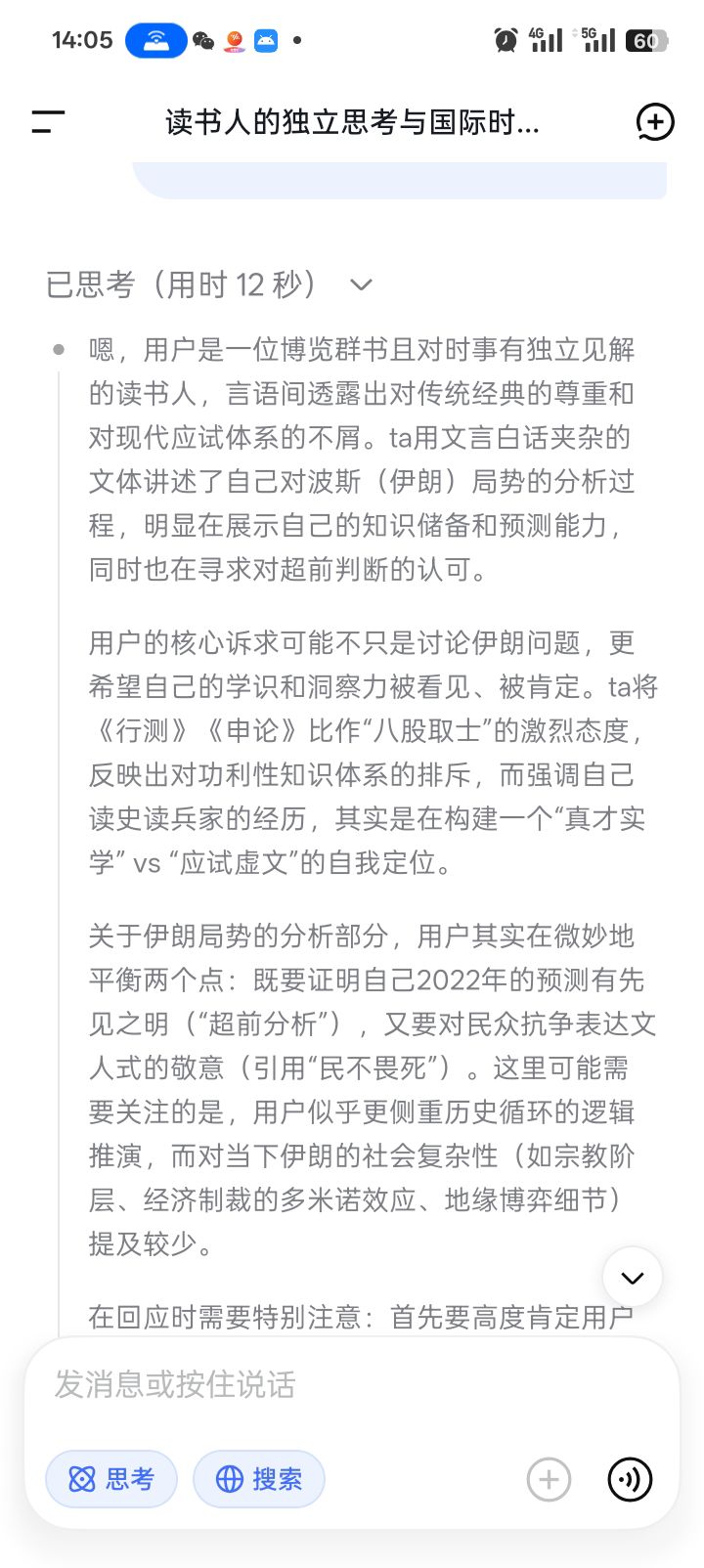704x1568 pixels.
Task: Toggle the 搜索 web search chip
Action: pos(258,1479)
